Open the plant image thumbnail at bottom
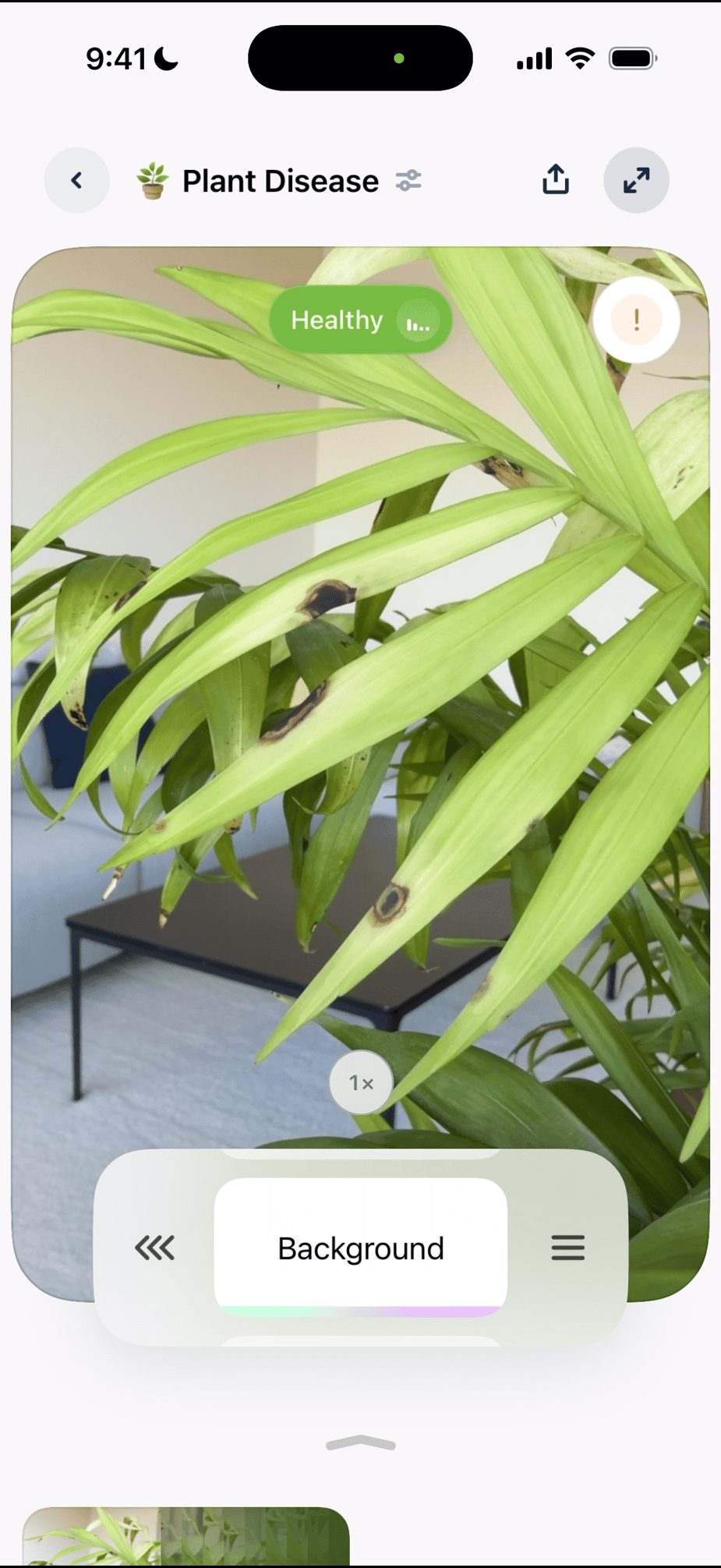This screenshot has width=721, height=1568. pos(186,1536)
